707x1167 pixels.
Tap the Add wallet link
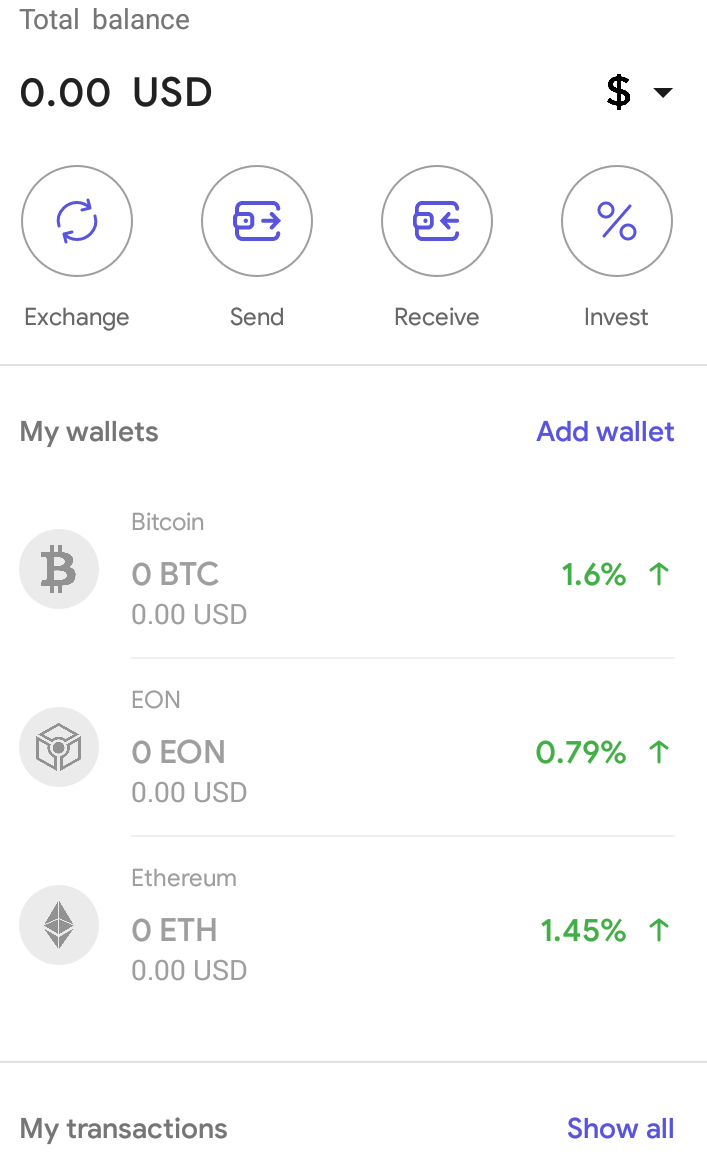pos(605,432)
